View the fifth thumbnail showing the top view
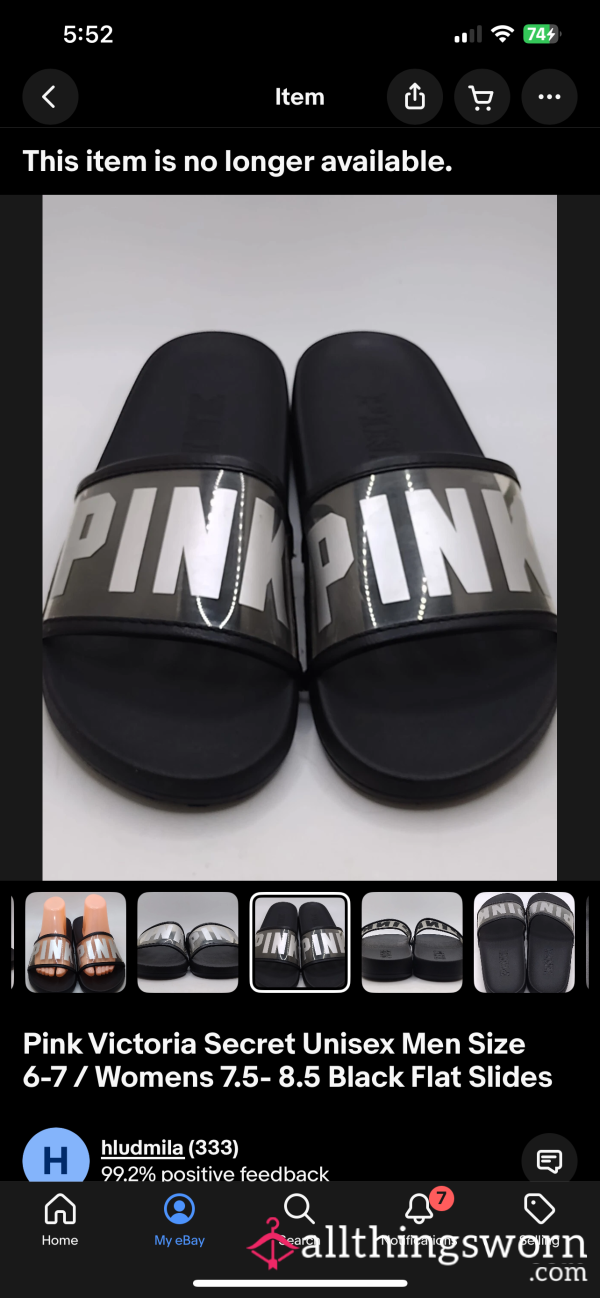The height and width of the screenshot is (1298, 600). pos(524,942)
